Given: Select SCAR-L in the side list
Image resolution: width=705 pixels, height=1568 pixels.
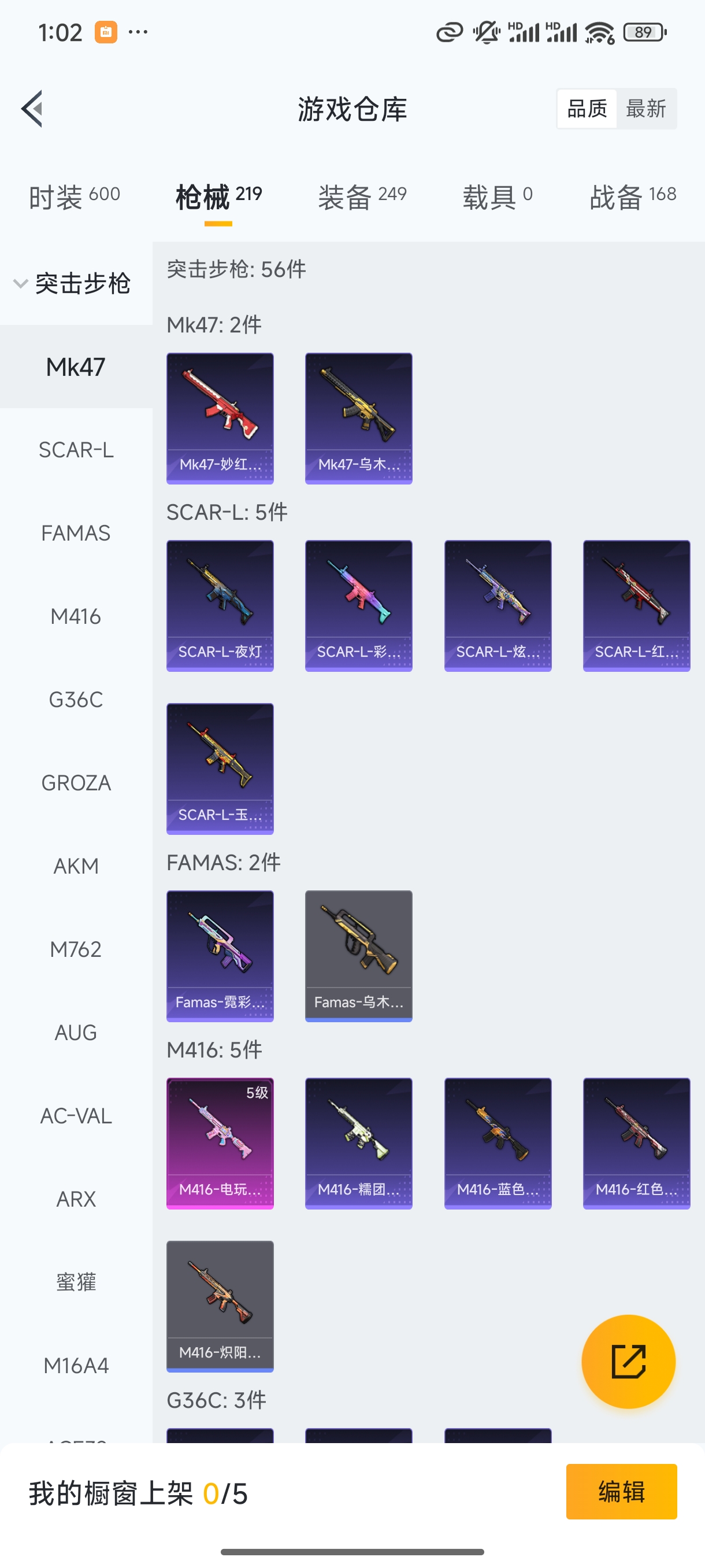Looking at the screenshot, I should (x=76, y=450).
